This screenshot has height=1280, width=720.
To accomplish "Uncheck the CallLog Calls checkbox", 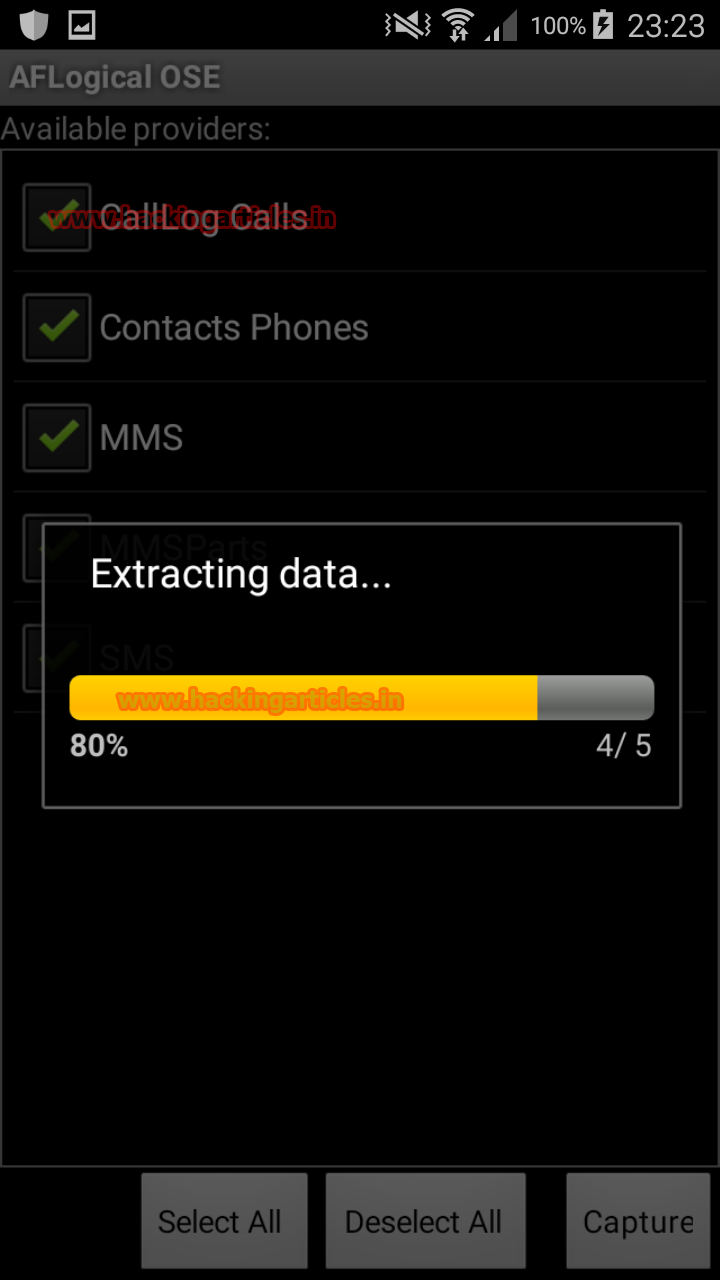I will click(58, 217).
